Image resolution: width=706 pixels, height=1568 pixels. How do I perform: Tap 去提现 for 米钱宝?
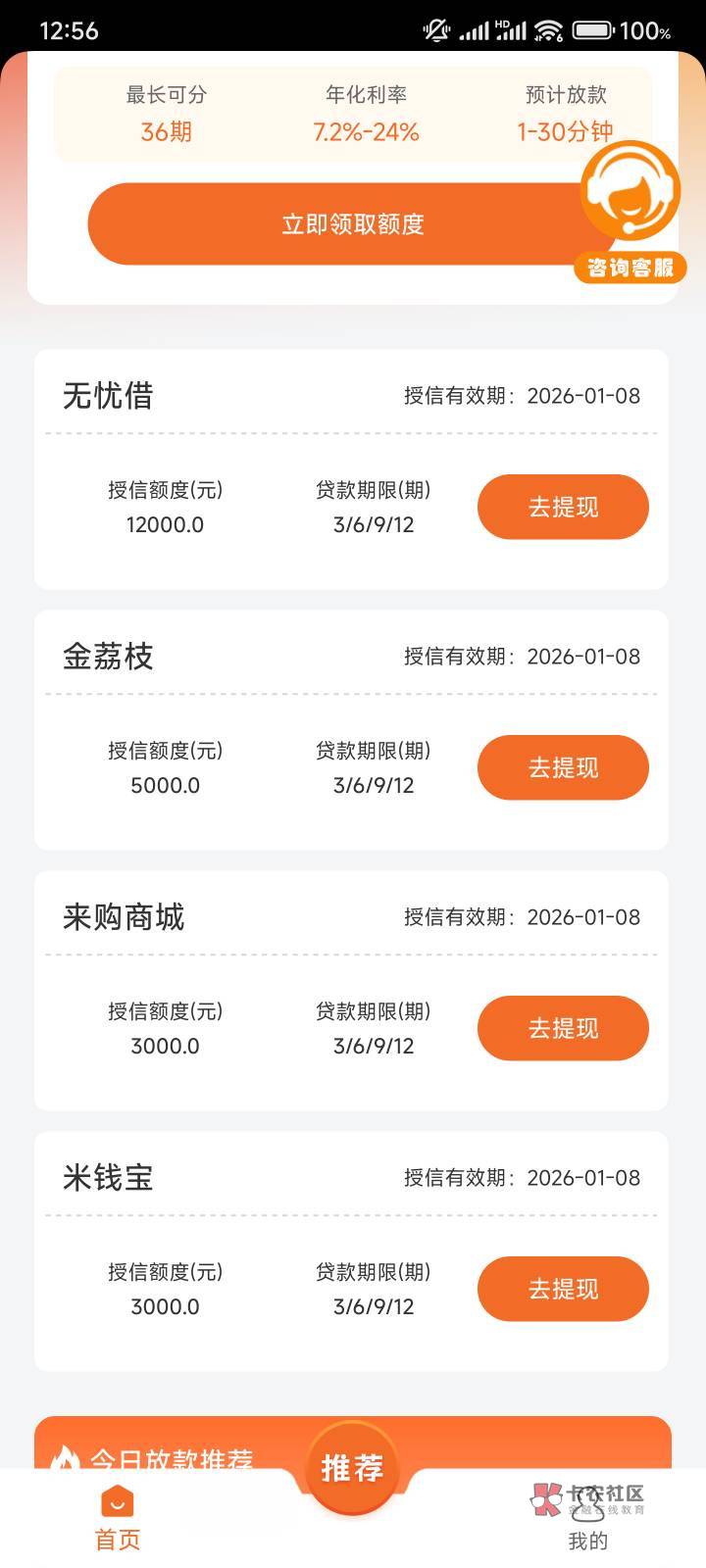563,1289
